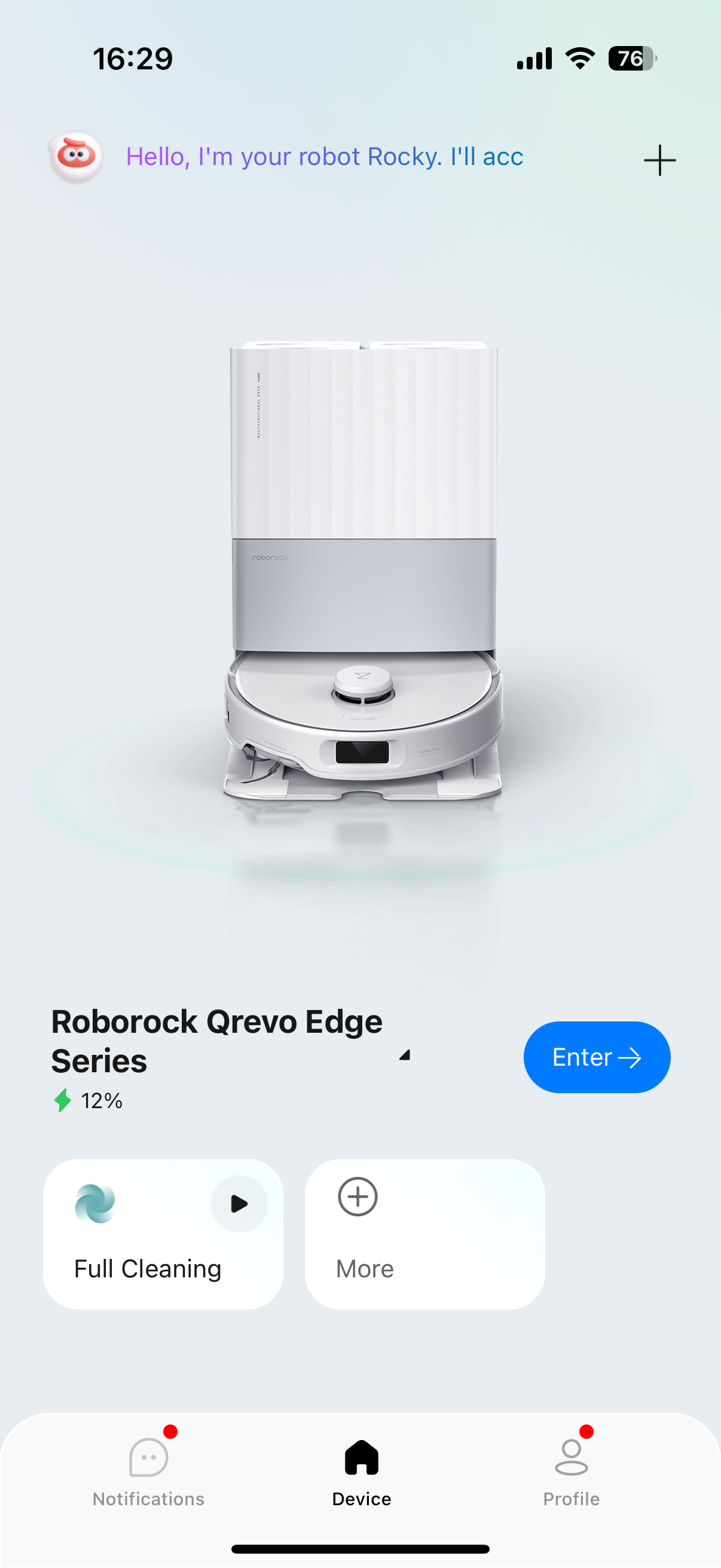
Task: Enter the Roborock Qrevo Edge device page
Action: (596, 1057)
